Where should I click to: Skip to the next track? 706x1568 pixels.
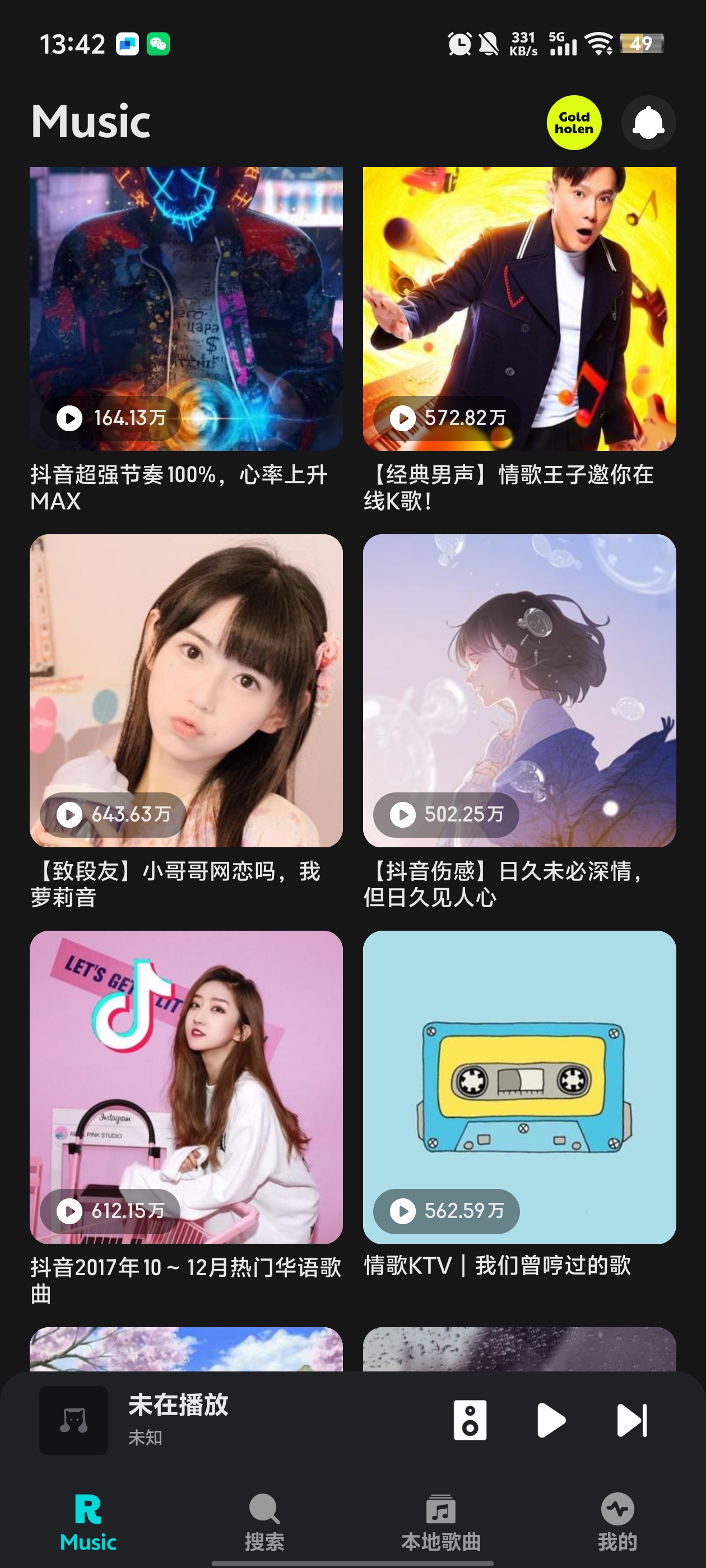point(631,1420)
